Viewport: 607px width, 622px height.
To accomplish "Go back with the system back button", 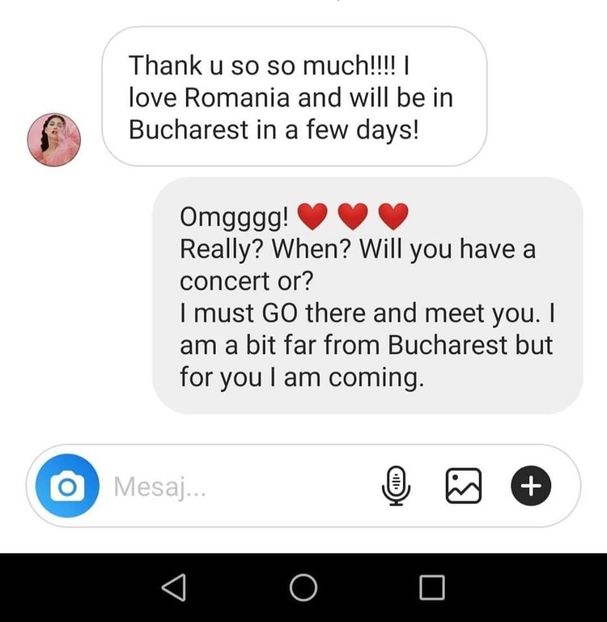I will [174, 588].
